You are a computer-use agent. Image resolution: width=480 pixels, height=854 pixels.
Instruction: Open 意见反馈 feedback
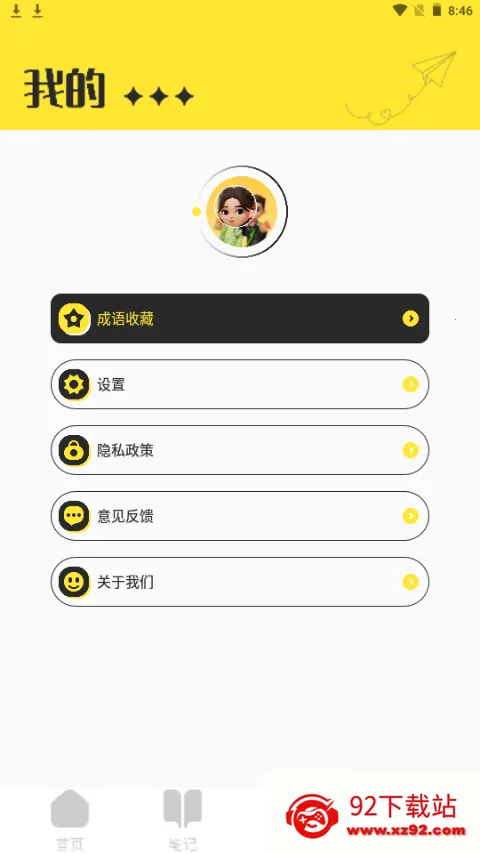click(240, 516)
